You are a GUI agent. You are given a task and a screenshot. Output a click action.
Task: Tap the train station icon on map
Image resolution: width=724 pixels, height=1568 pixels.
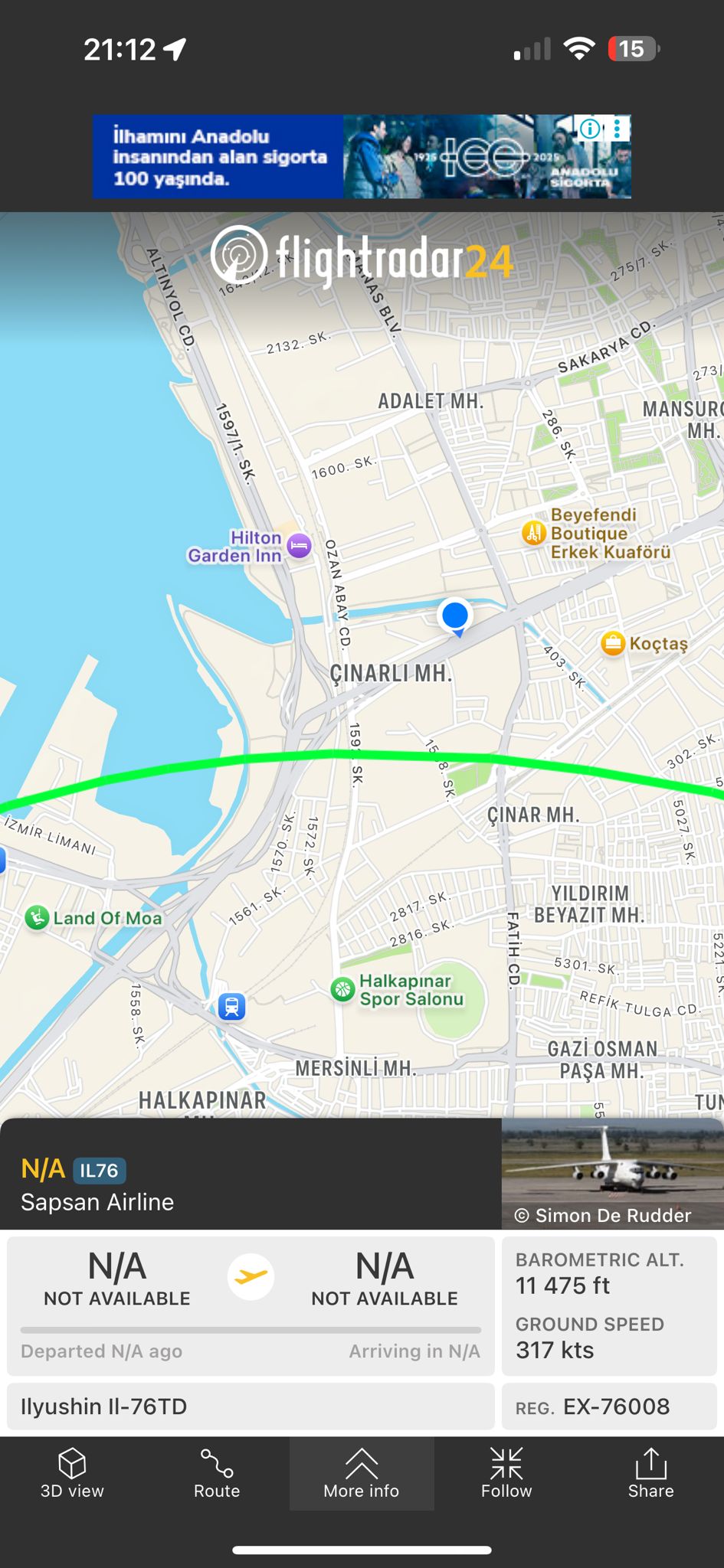[232, 1006]
